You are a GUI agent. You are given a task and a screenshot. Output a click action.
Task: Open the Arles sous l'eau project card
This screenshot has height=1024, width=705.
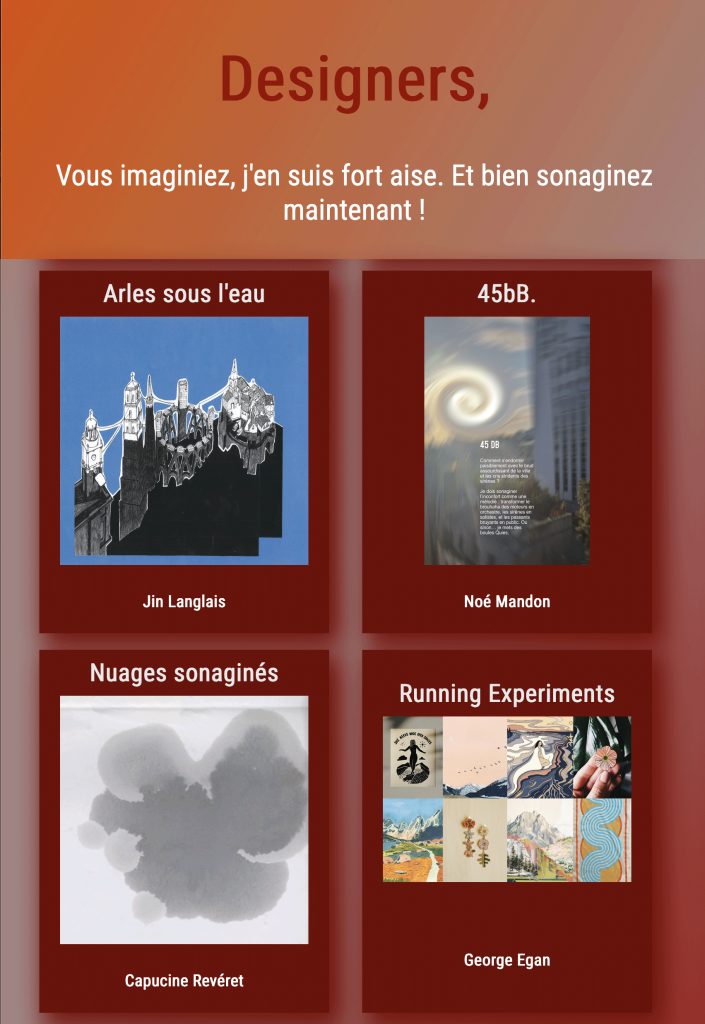[184, 441]
